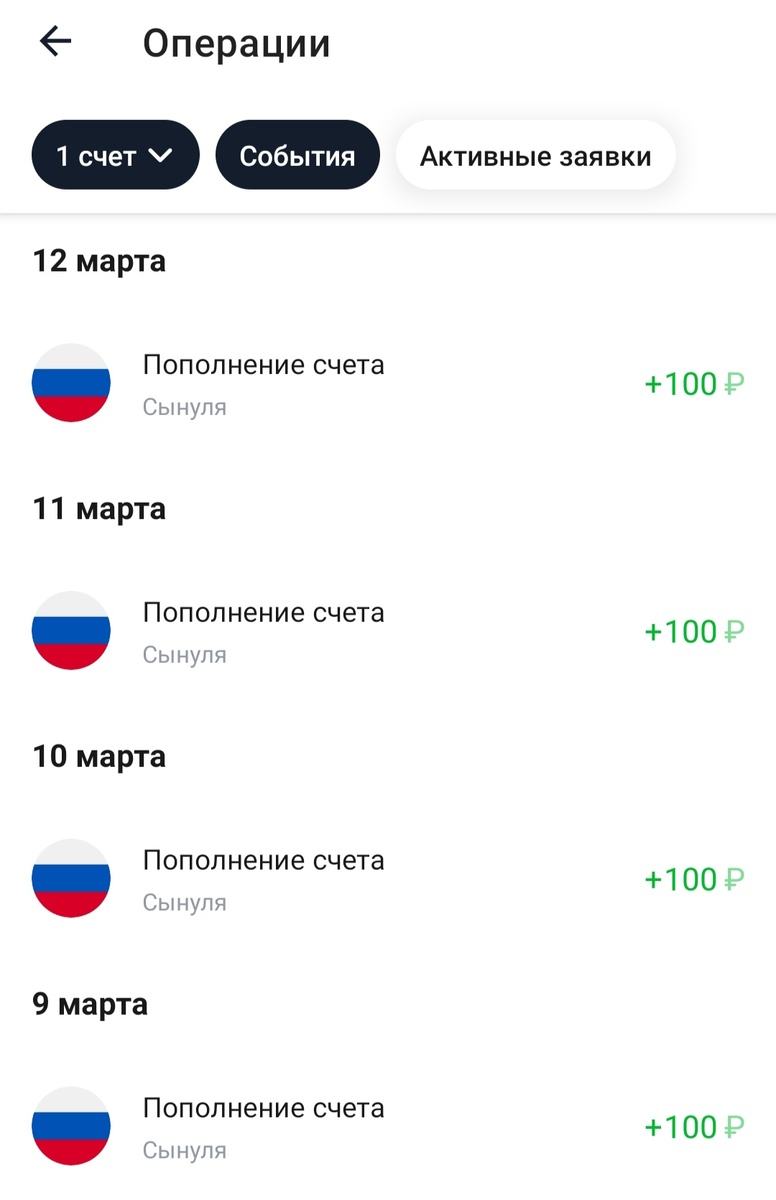Click the back arrow icon
This screenshot has height=1200, width=776.
[56, 41]
